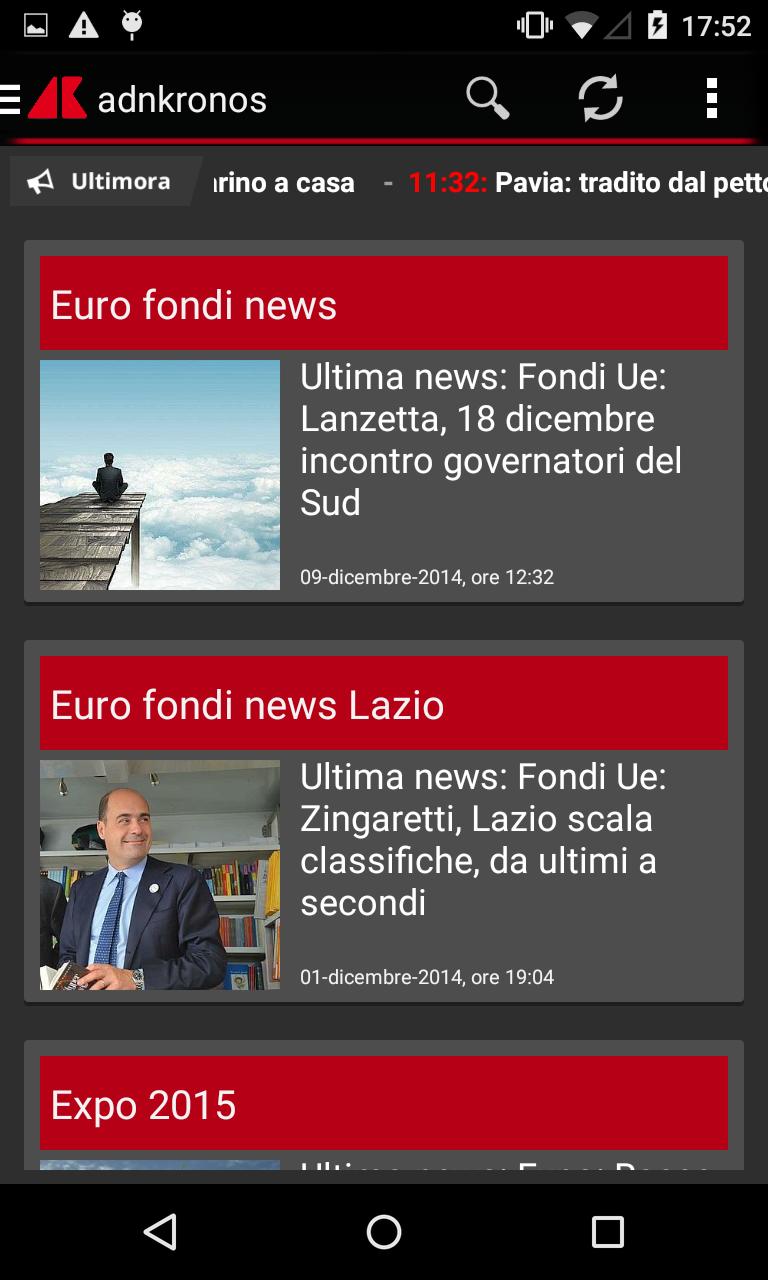This screenshot has height=1280, width=768.
Task: Tap the Ultimora megaphone icon
Action: [38, 180]
